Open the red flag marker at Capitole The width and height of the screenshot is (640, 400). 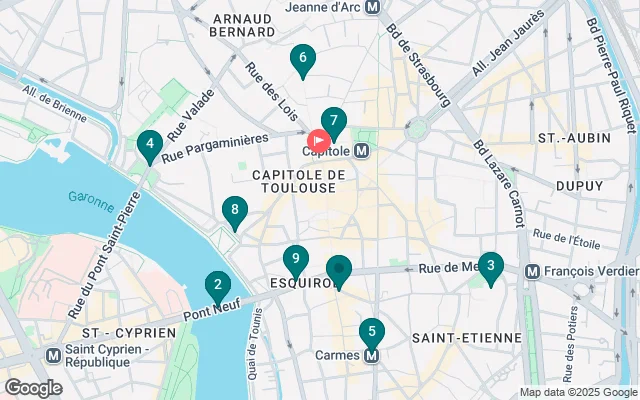(x=319, y=141)
